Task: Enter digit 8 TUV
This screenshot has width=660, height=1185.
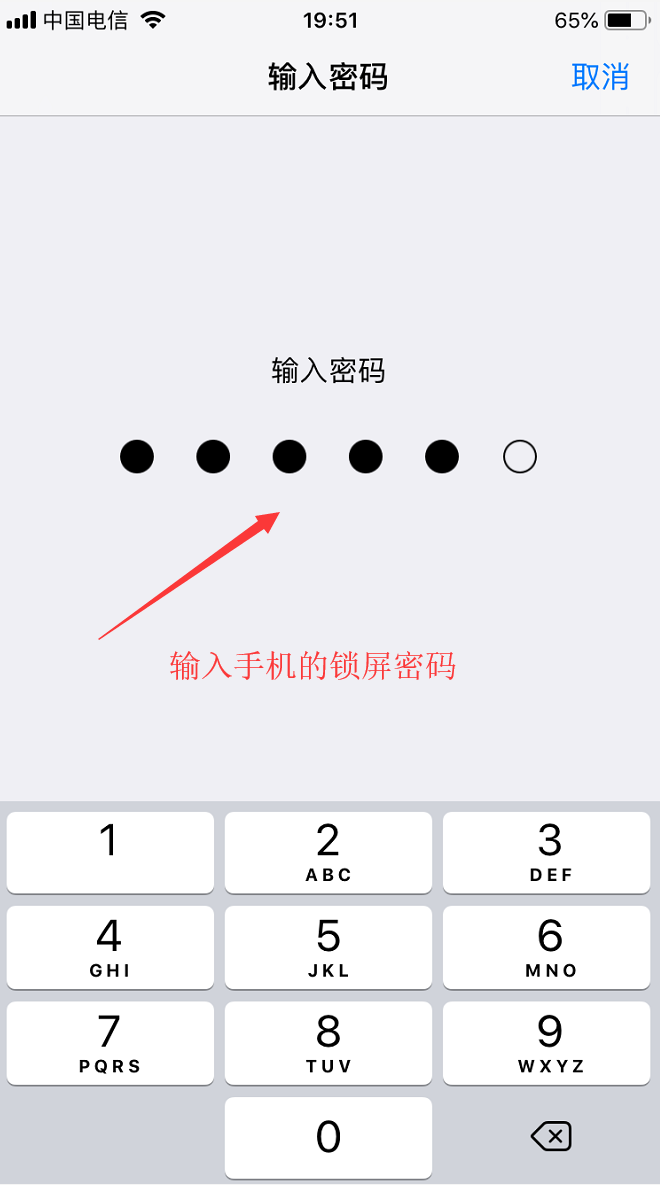Action: coord(328,1042)
